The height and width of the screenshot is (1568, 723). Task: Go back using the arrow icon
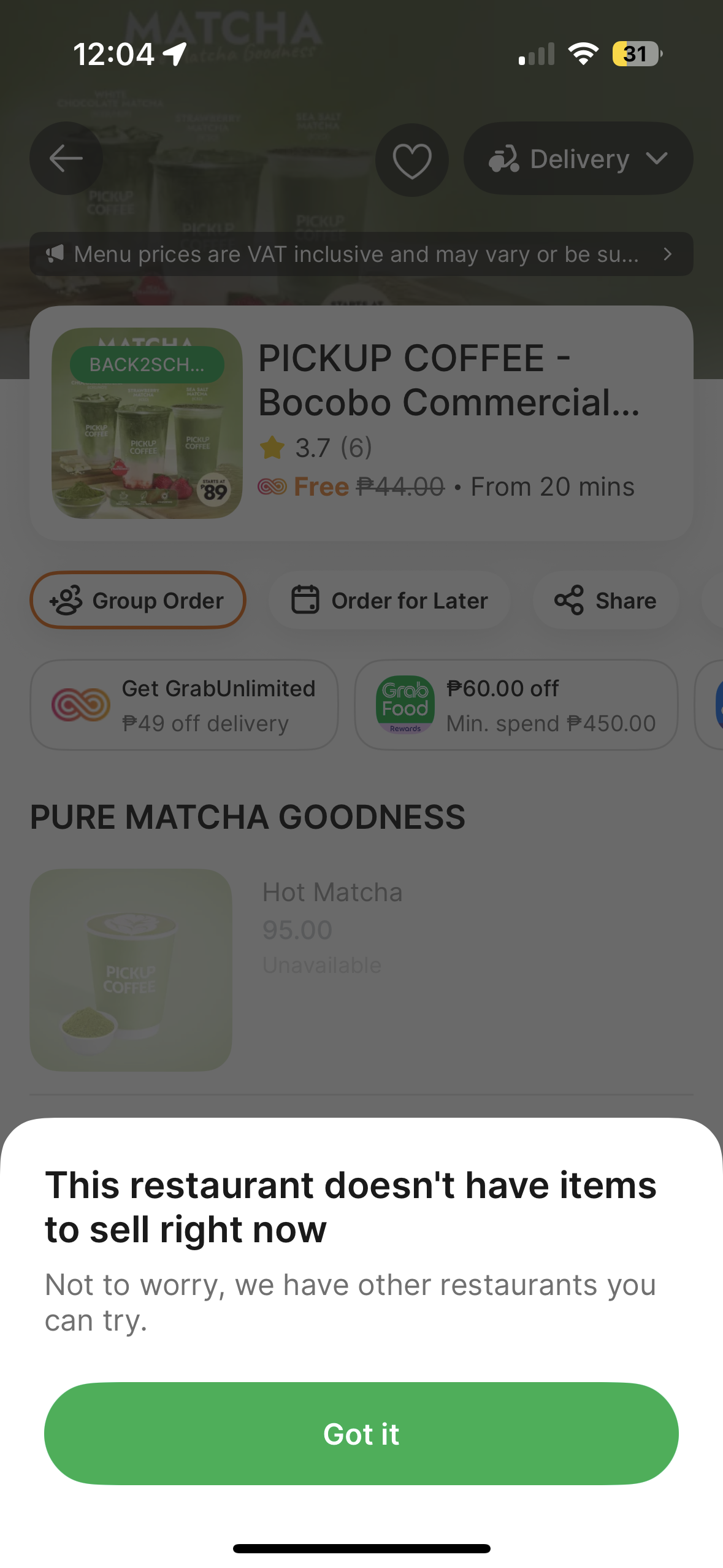pos(66,159)
